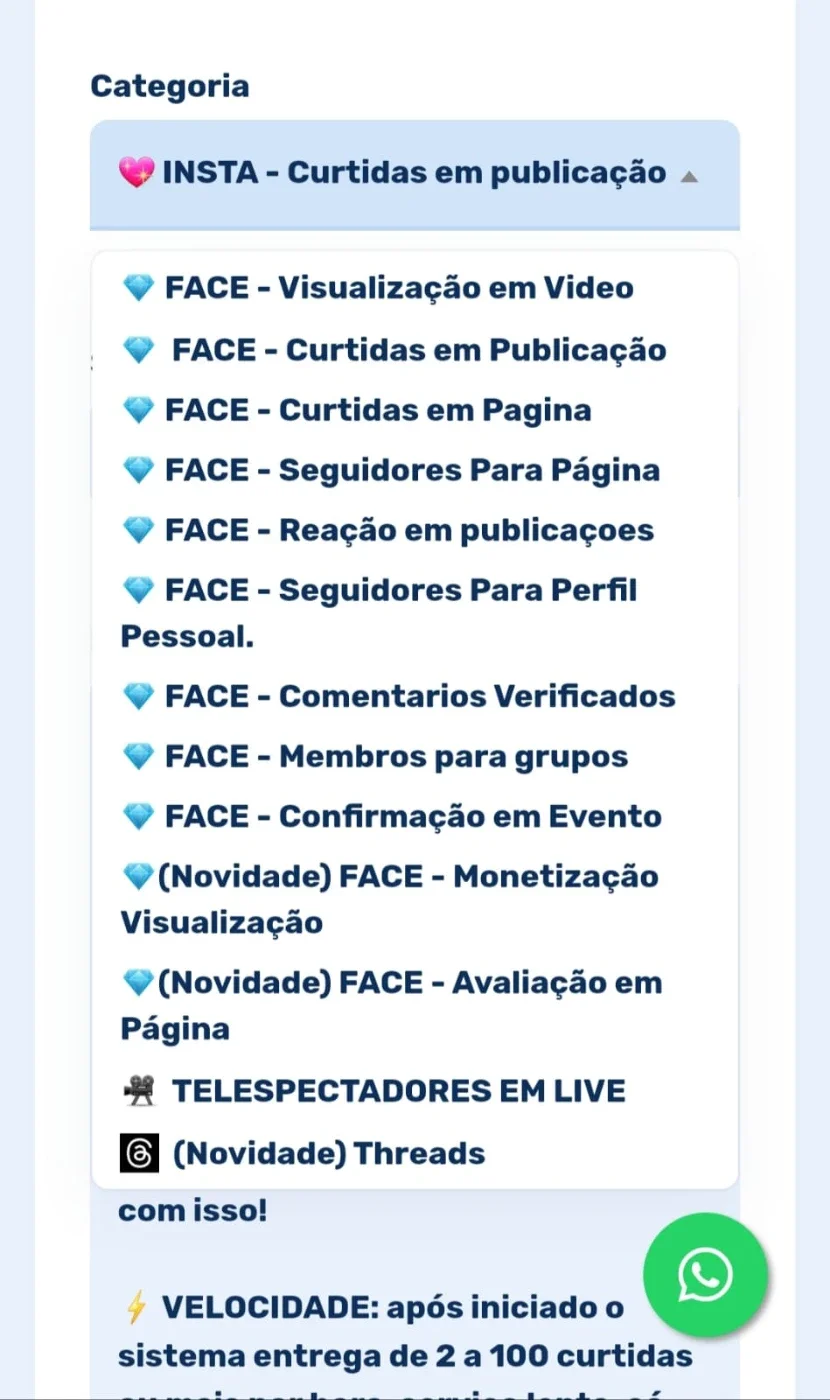This screenshot has height=1400, width=830.
Task: Open the WhatsApp chat floating button
Action: pyautogui.click(x=705, y=1274)
